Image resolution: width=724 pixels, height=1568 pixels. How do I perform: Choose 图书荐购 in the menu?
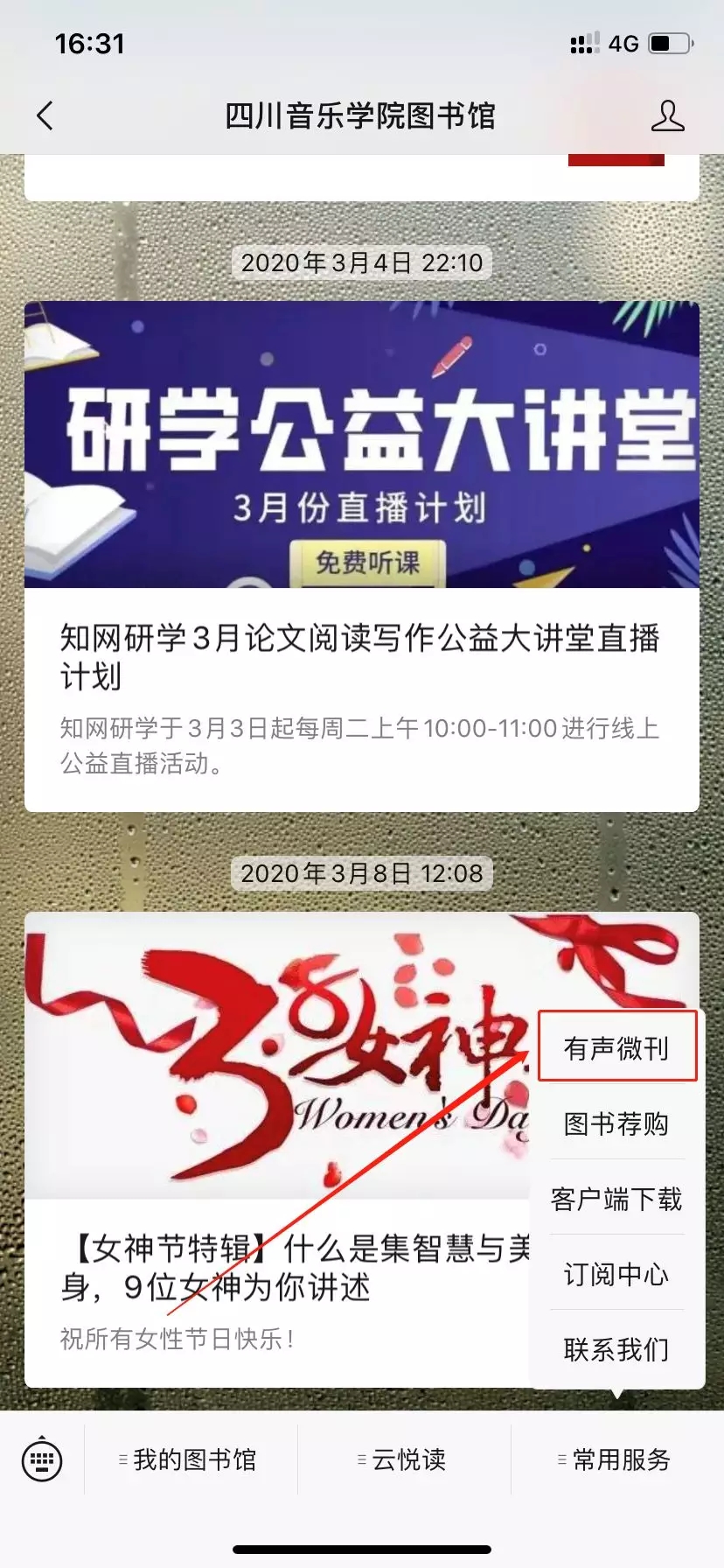click(x=616, y=1123)
